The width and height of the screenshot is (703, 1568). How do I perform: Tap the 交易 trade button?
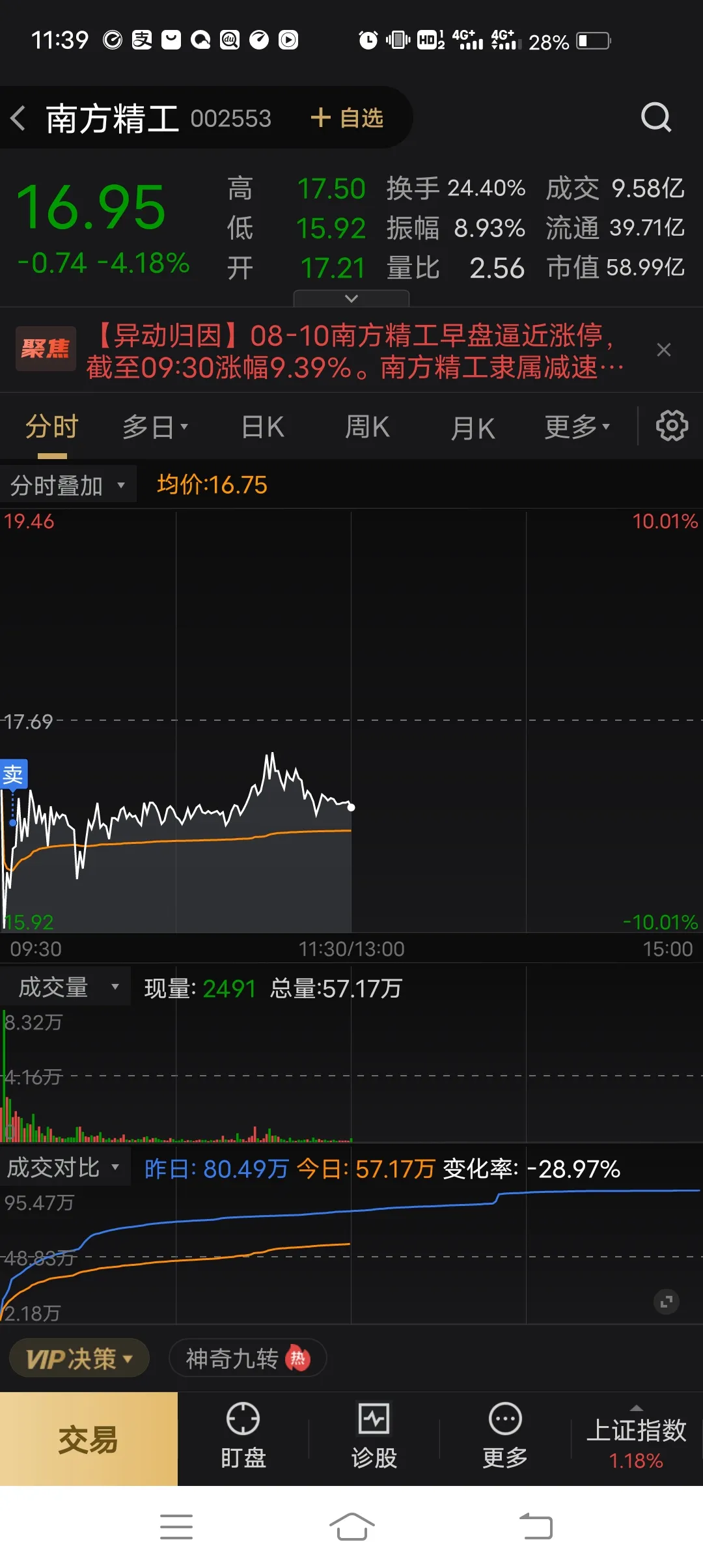pyautogui.click(x=89, y=1439)
